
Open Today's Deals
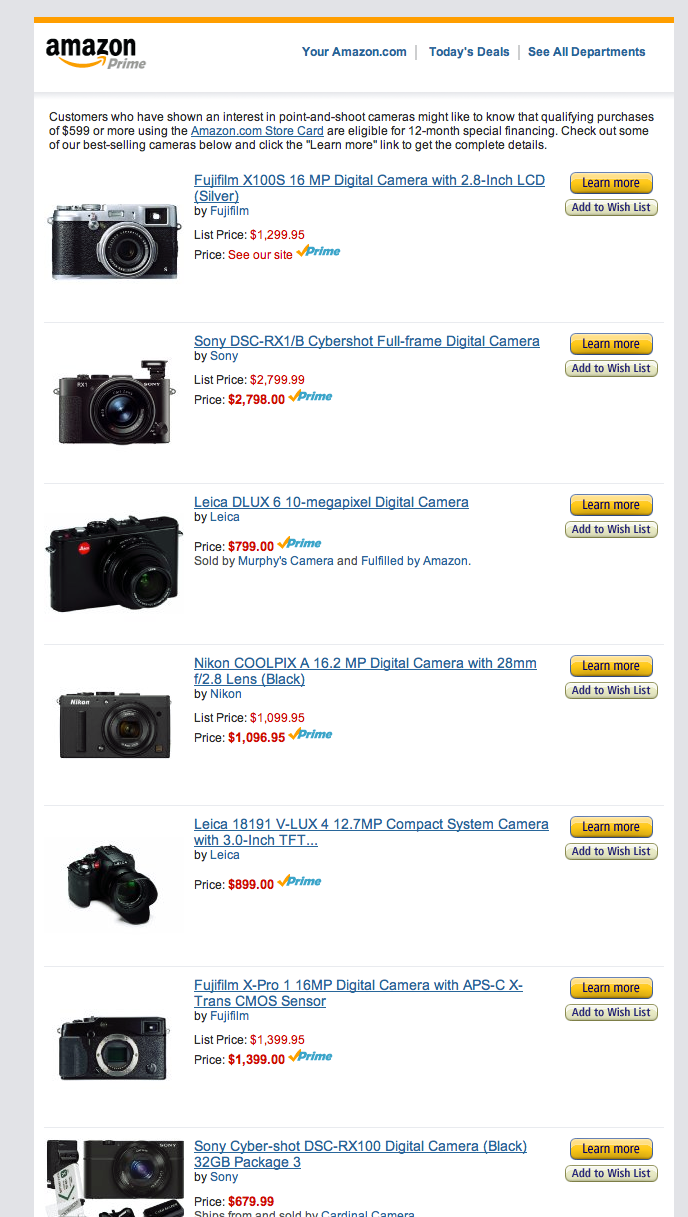tap(469, 52)
